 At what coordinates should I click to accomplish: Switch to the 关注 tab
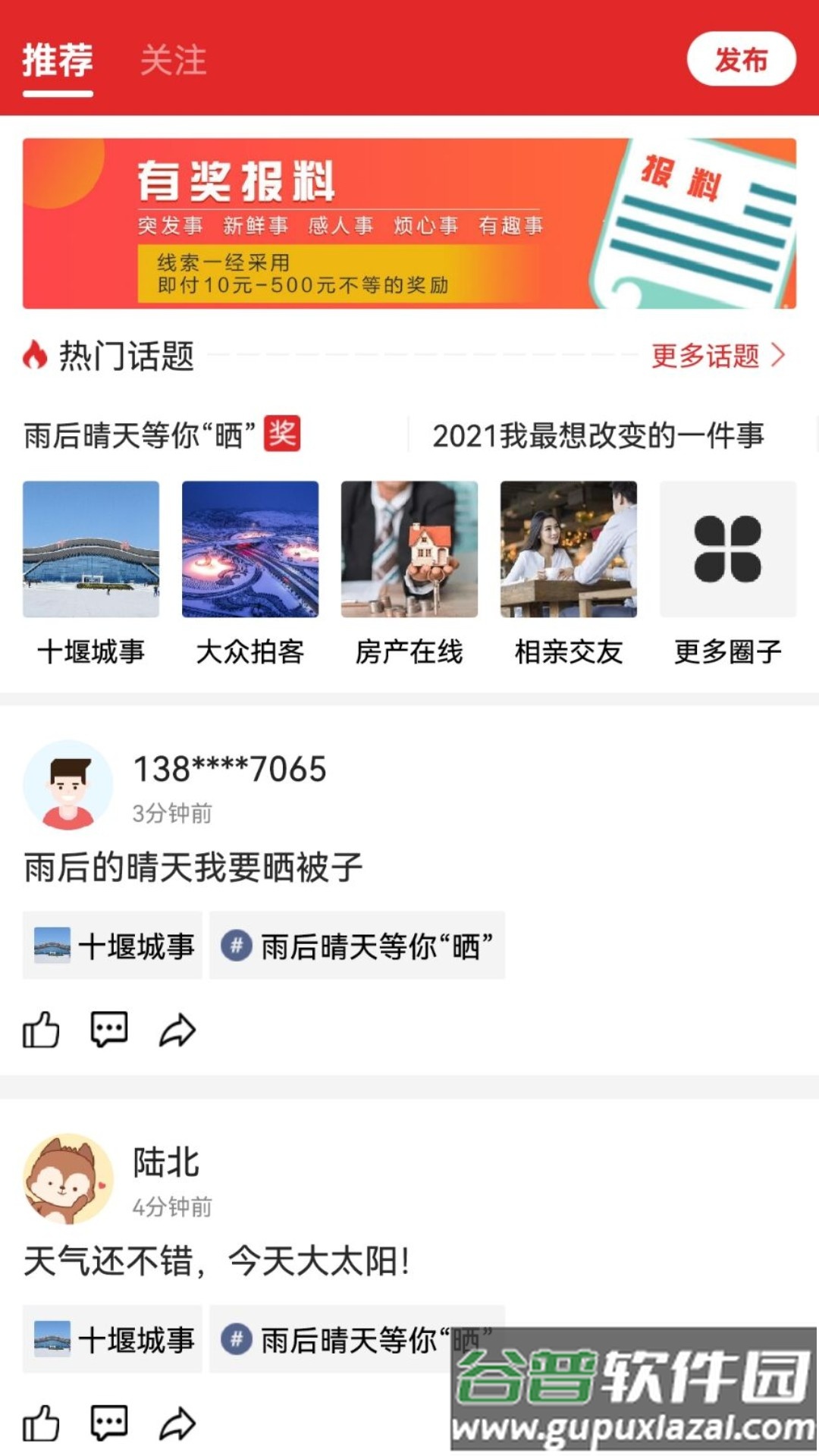click(173, 61)
